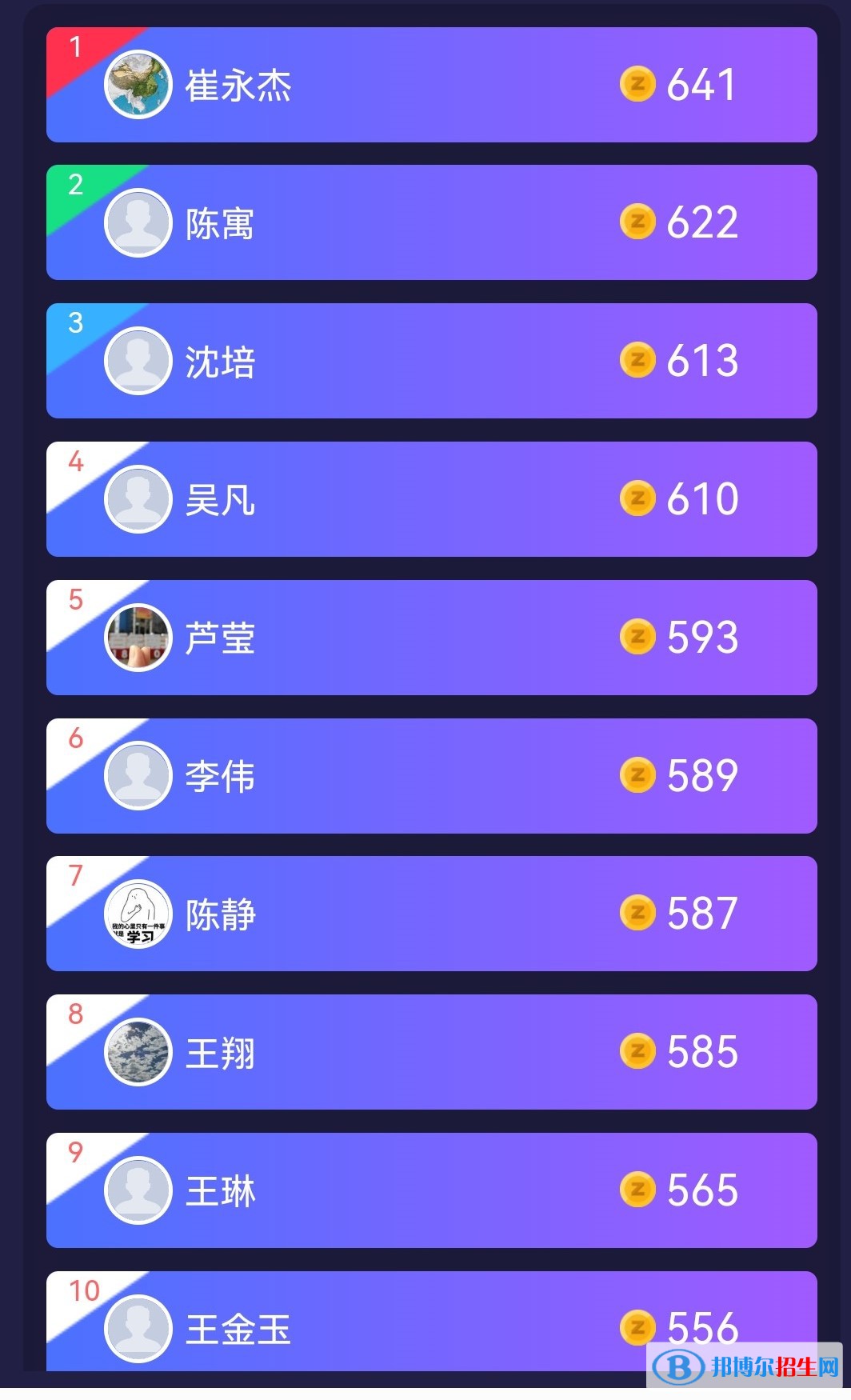Screen dimensions: 851x1400
Task: View 王琳's ranking entry
Action: [432, 1190]
